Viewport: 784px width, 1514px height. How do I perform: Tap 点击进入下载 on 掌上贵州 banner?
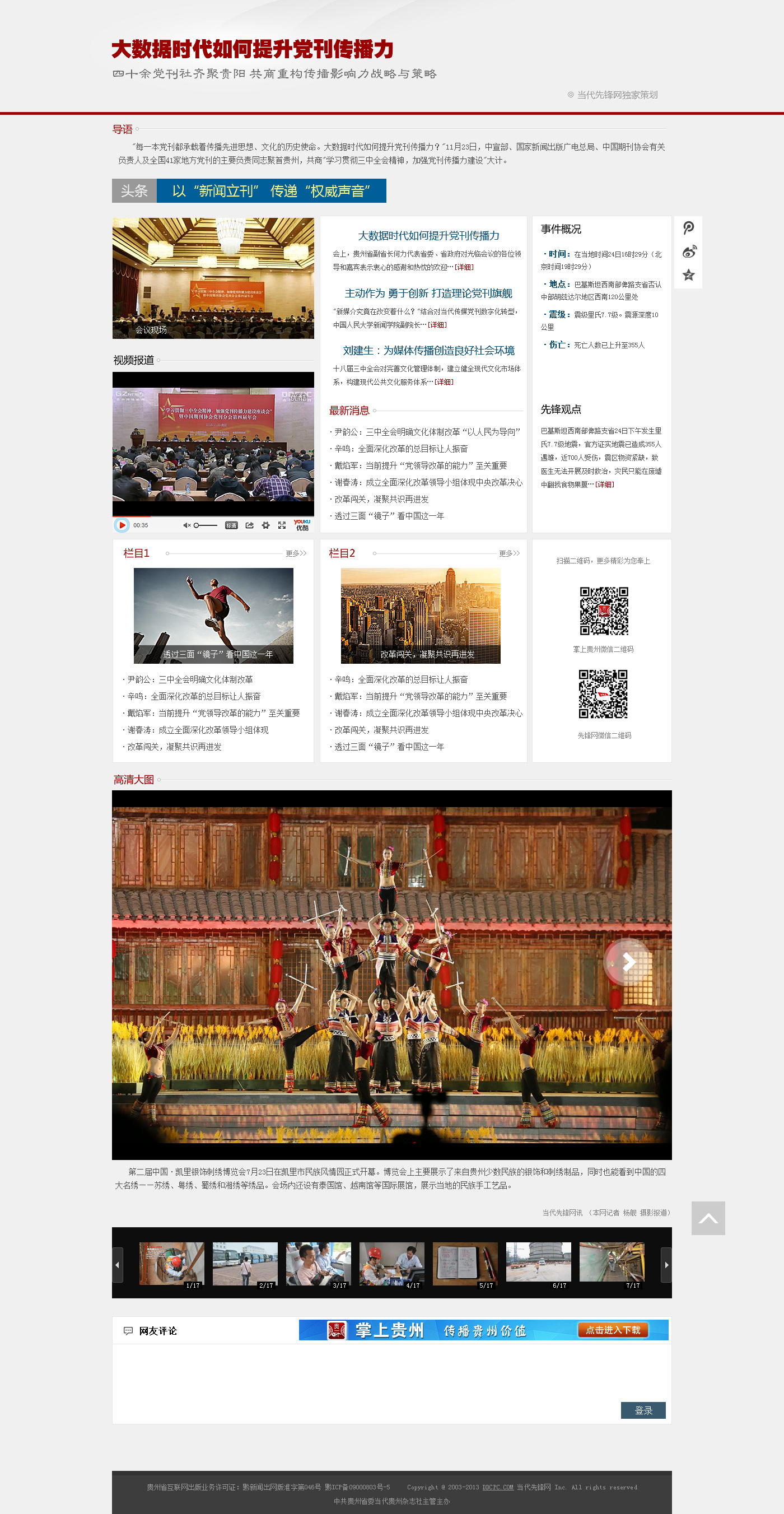pyautogui.click(x=613, y=1330)
